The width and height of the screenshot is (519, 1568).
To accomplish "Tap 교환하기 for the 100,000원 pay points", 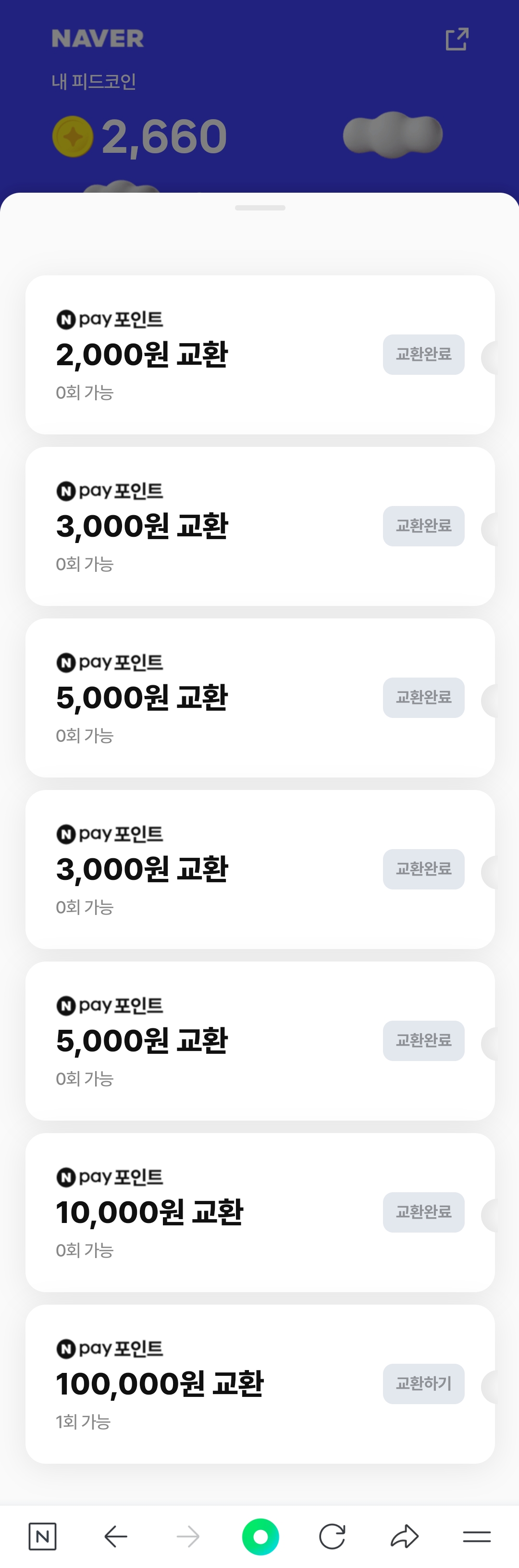I will 423,1383.
